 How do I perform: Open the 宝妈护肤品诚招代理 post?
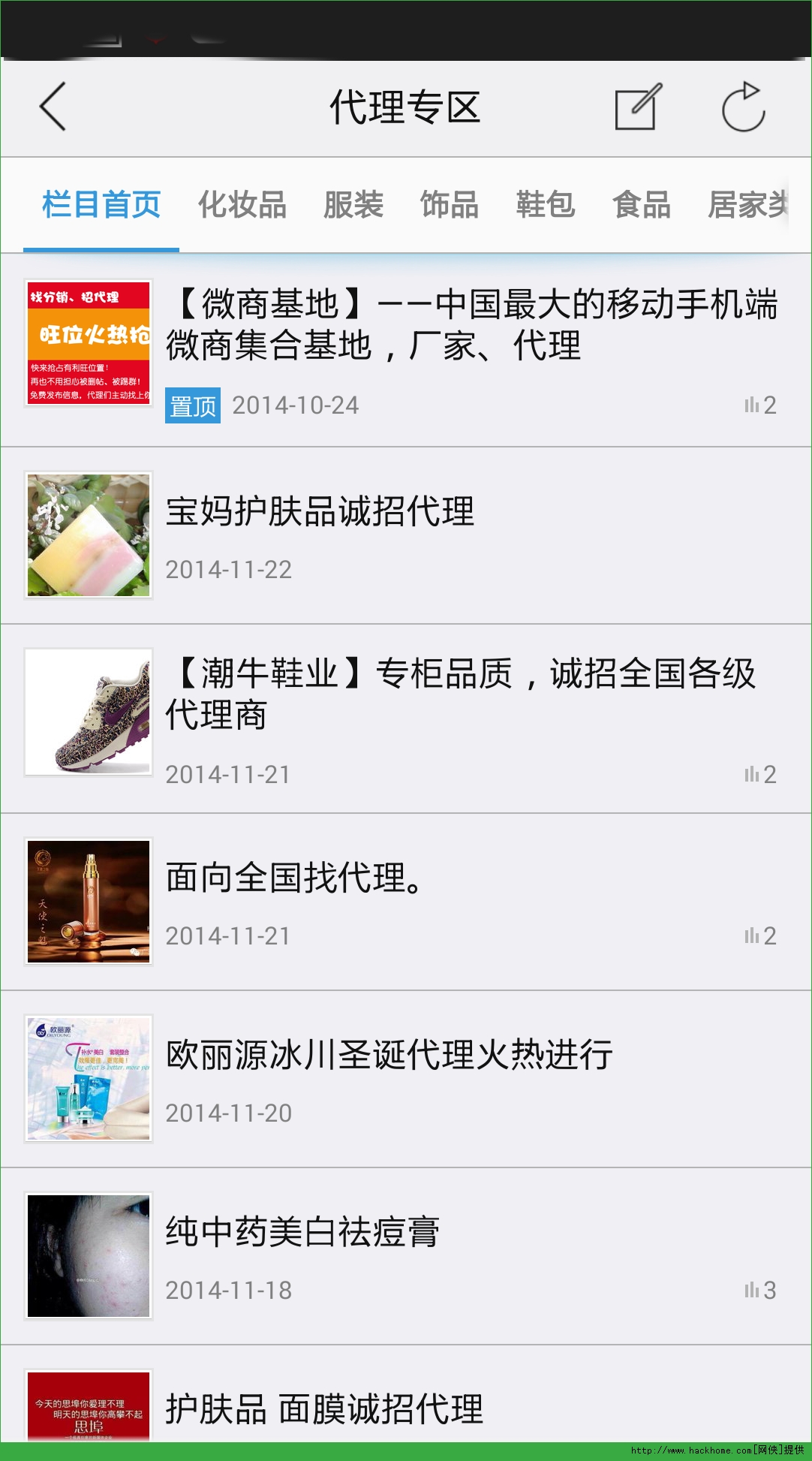(320, 513)
